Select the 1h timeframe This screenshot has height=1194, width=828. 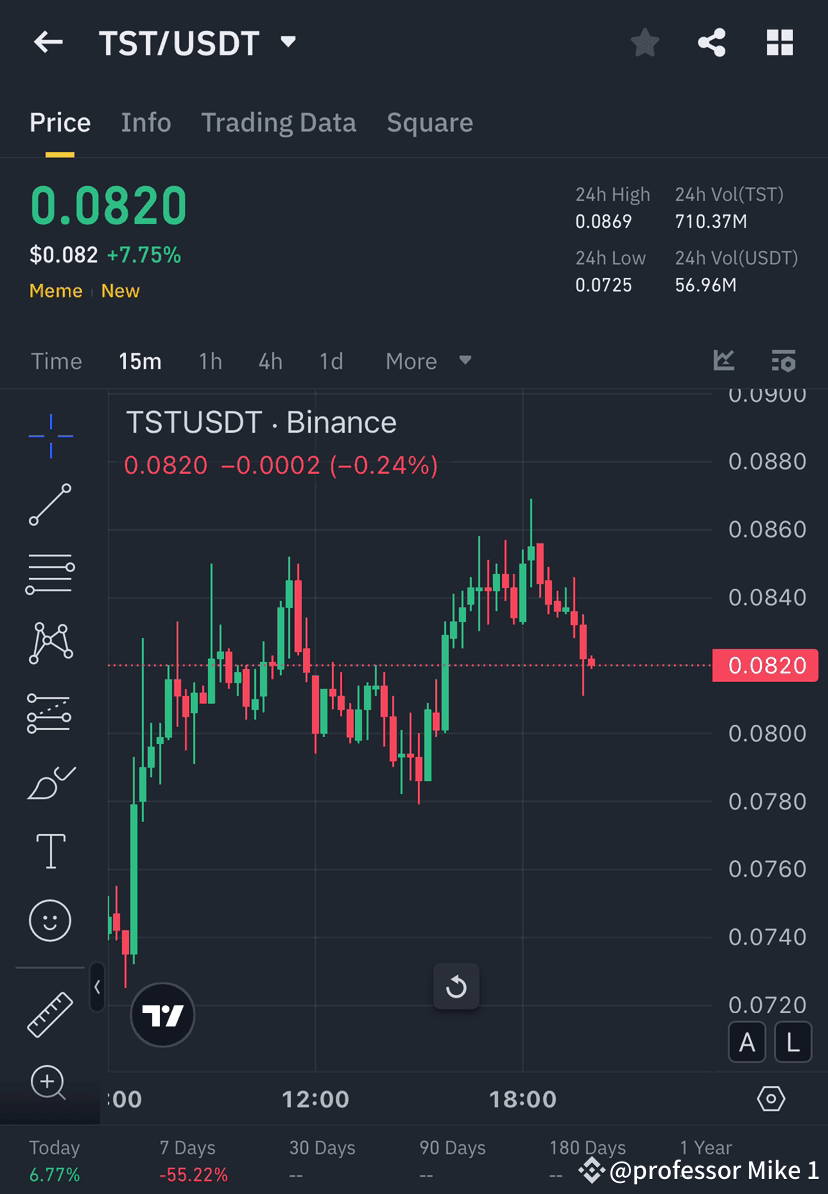(210, 361)
